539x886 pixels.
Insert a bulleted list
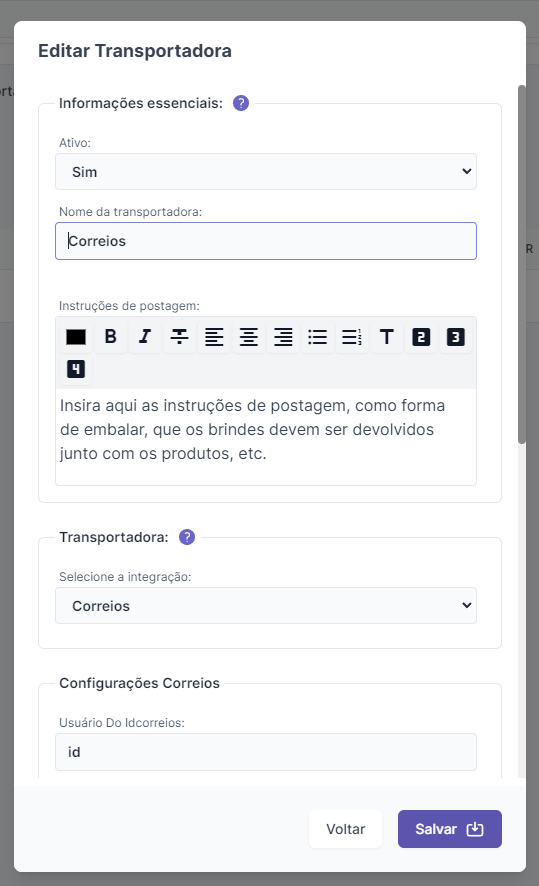pyautogui.click(x=318, y=337)
